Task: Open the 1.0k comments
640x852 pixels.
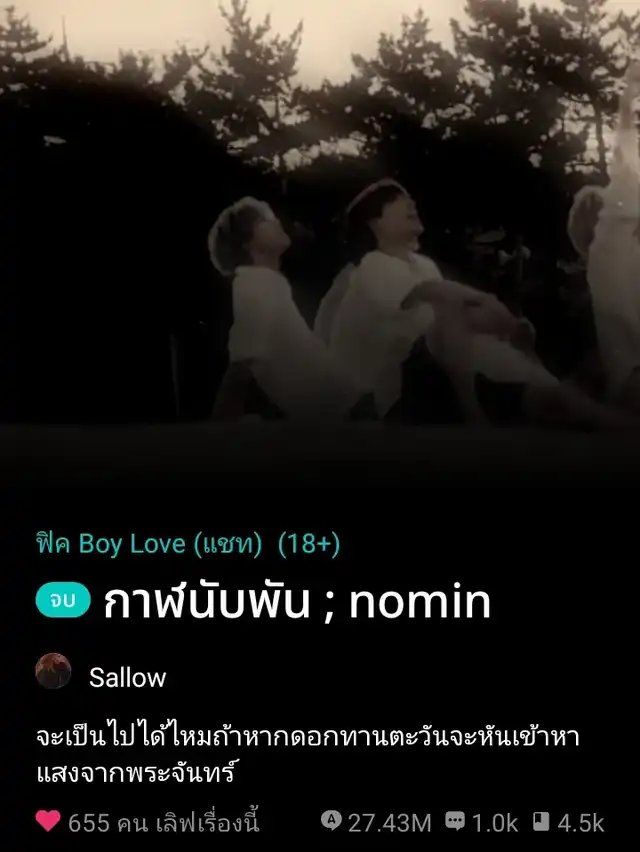Action: click(x=481, y=822)
